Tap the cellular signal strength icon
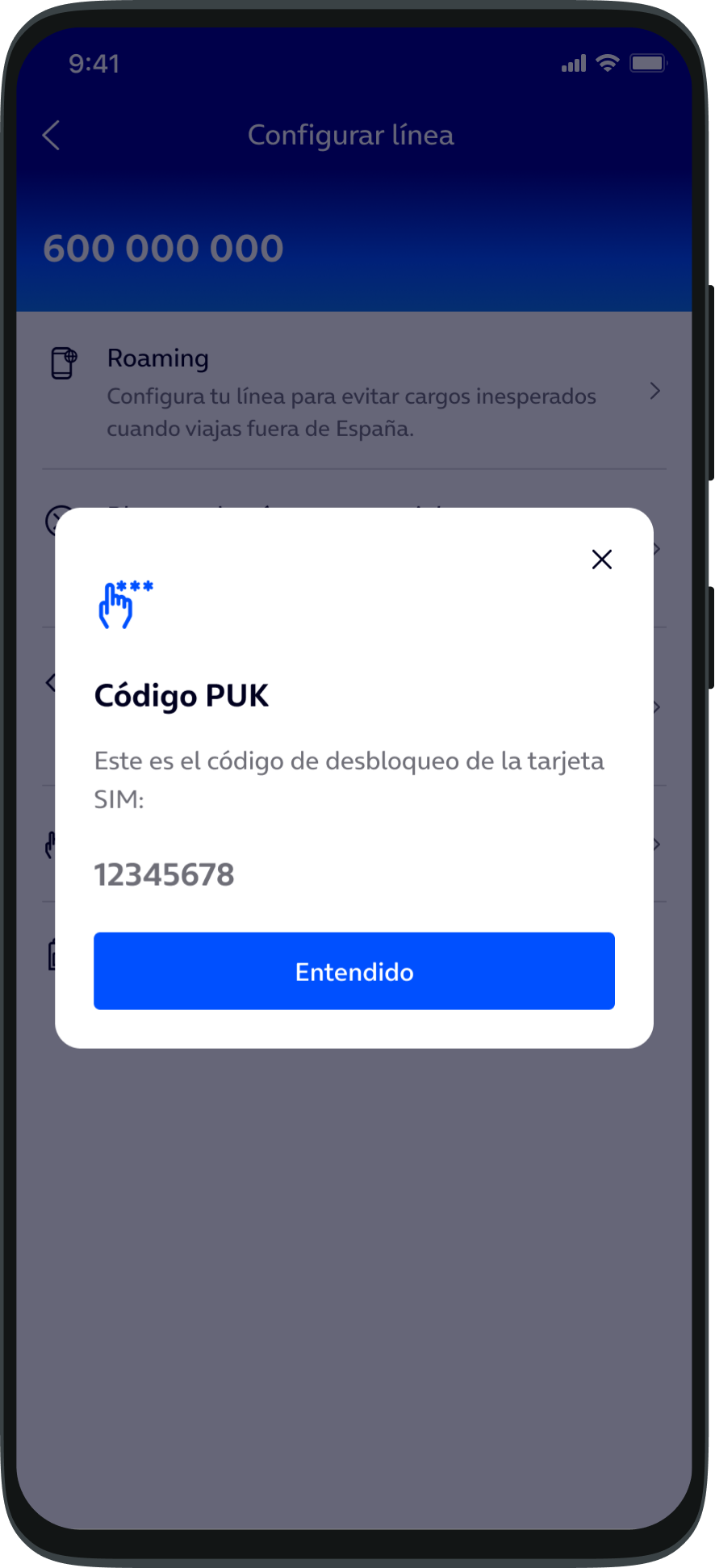The height and width of the screenshot is (1568, 715). click(574, 63)
